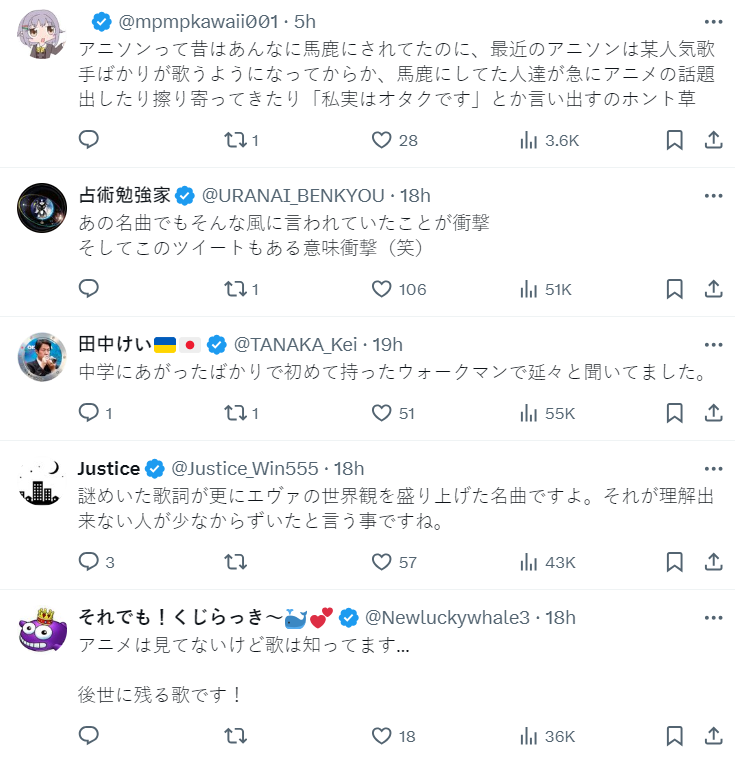Reply to 占術勉強家's post
This screenshot has height=759, width=735.
(x=89, y=289)
